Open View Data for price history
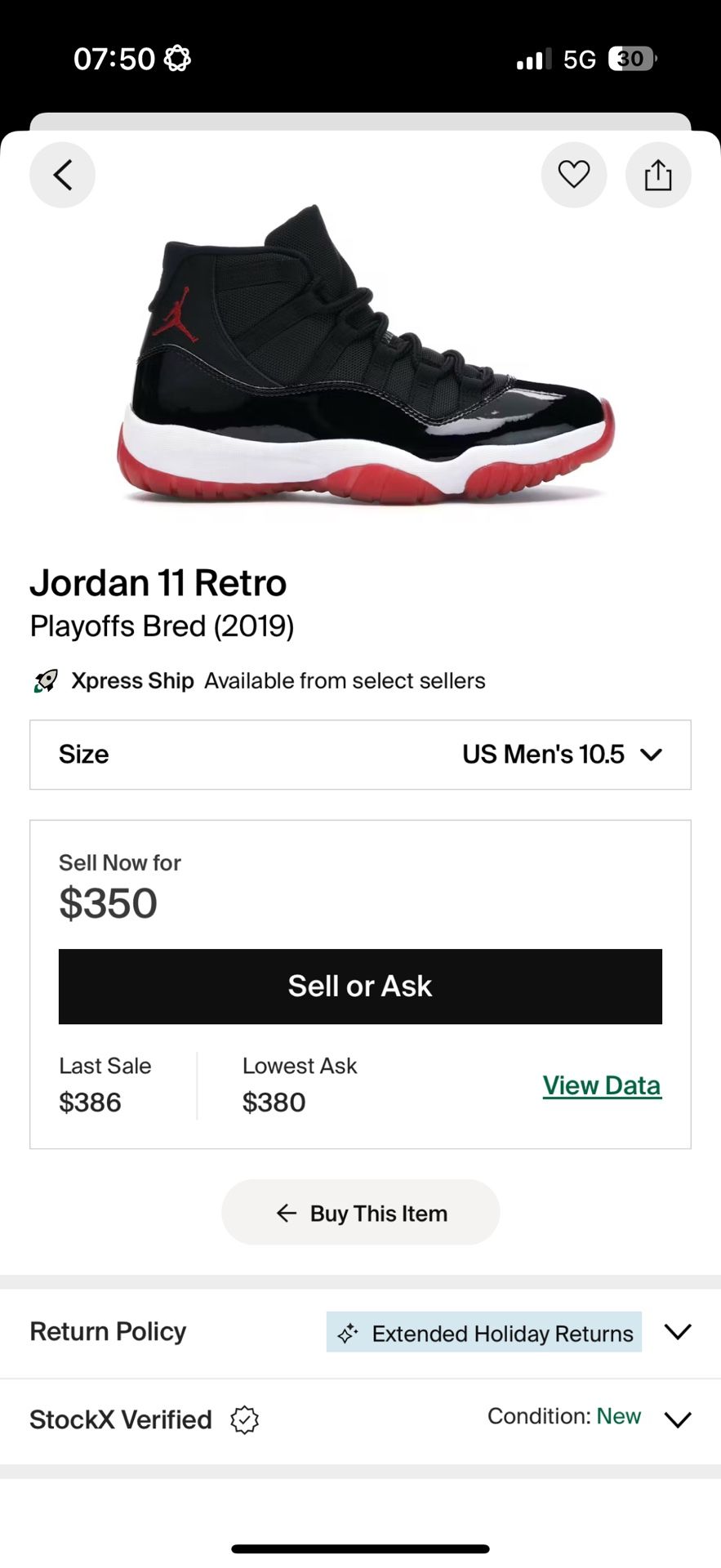The height and width of the screenshot is (1568, 721). point(602,1085)
